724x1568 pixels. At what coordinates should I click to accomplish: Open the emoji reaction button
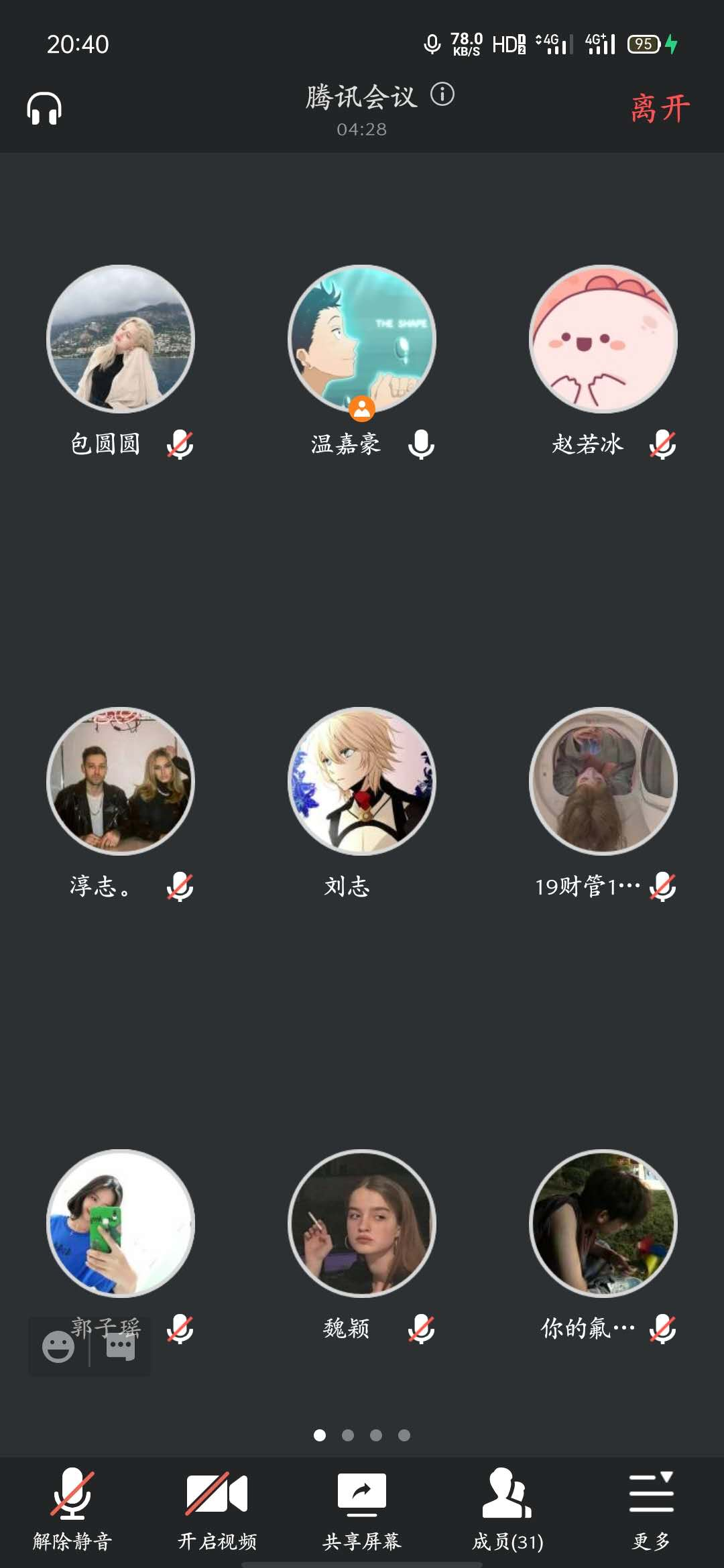pos(58,1346)
